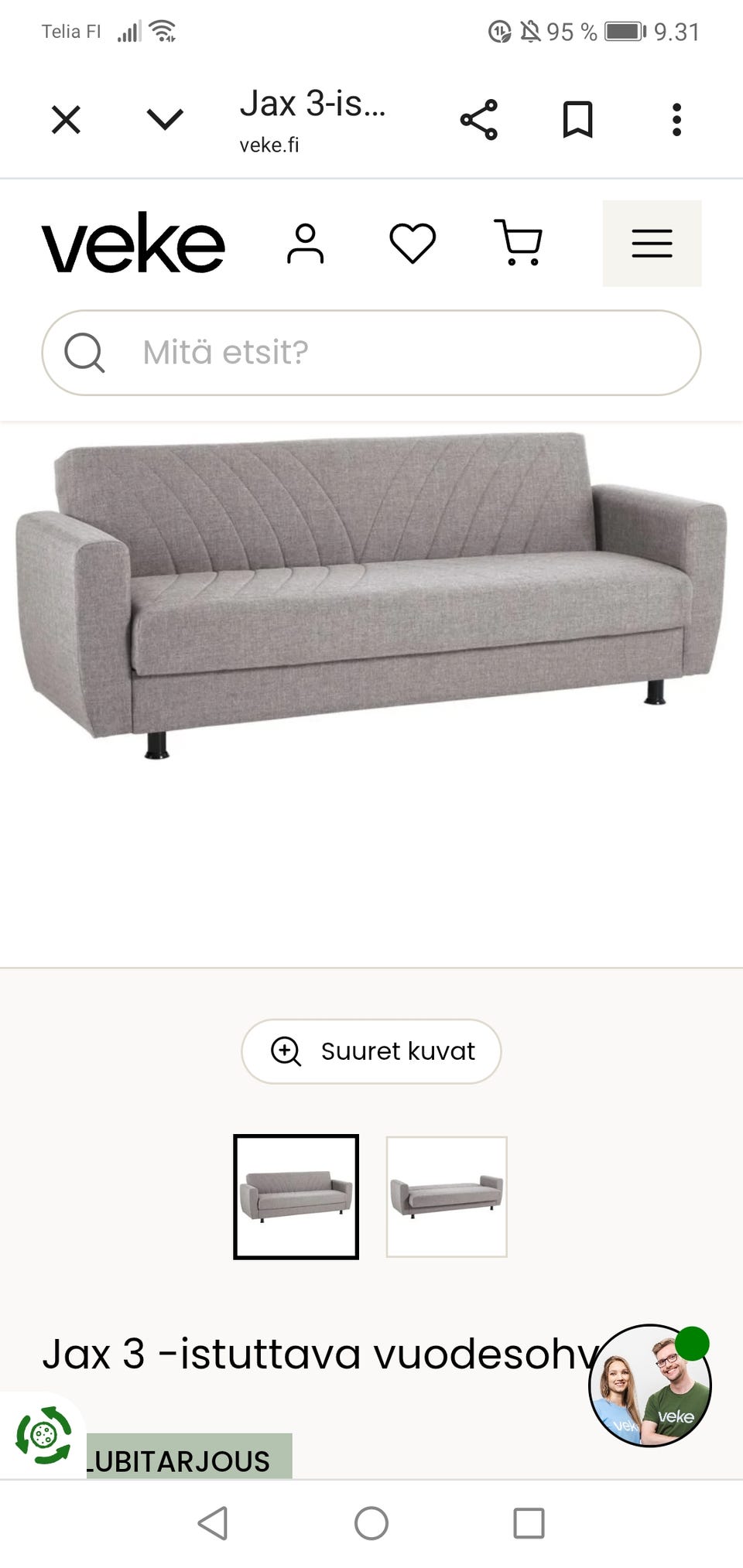The image size is (743, 1568).
Task: Open the shopping cart
Action: point(519,243)
